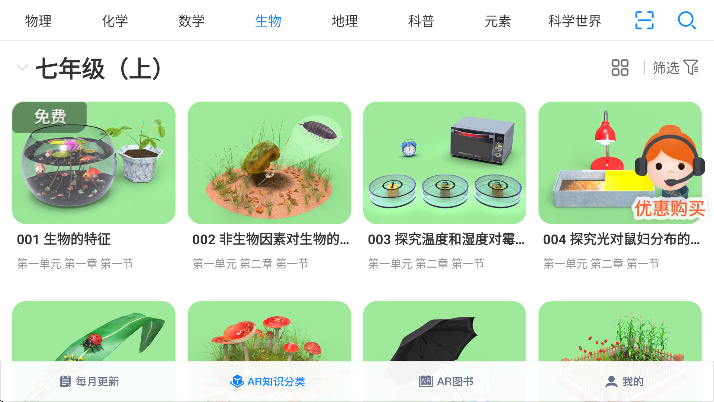Go to the AR图书 bottom tab
The height and width of the screenshot is (402, 714).
click(x=446, y=381)
